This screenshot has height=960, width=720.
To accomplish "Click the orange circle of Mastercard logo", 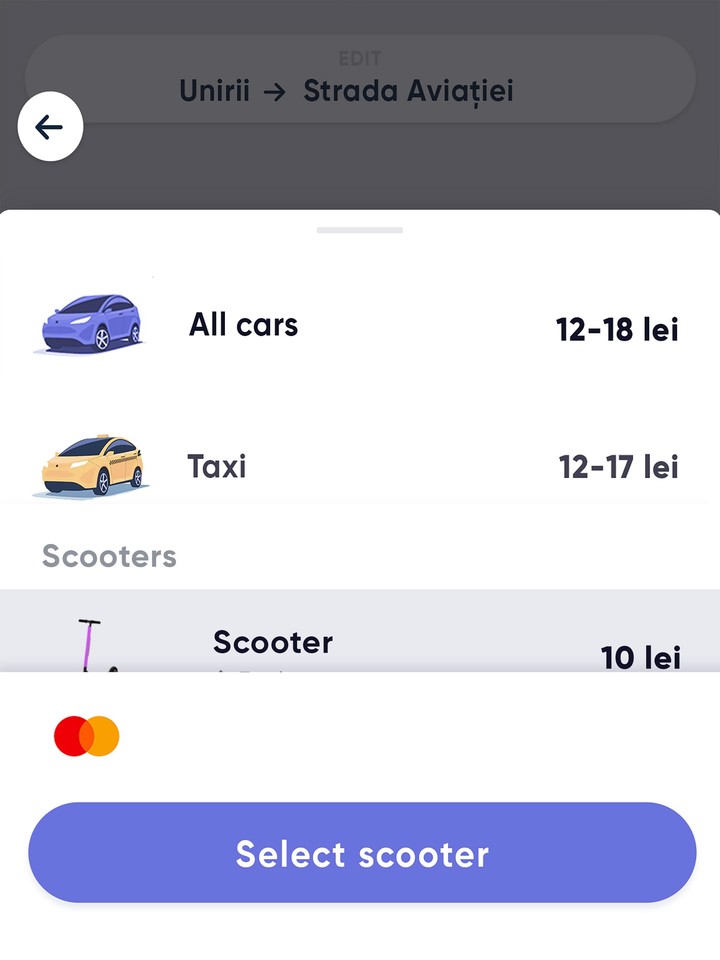I will point(103,736).
